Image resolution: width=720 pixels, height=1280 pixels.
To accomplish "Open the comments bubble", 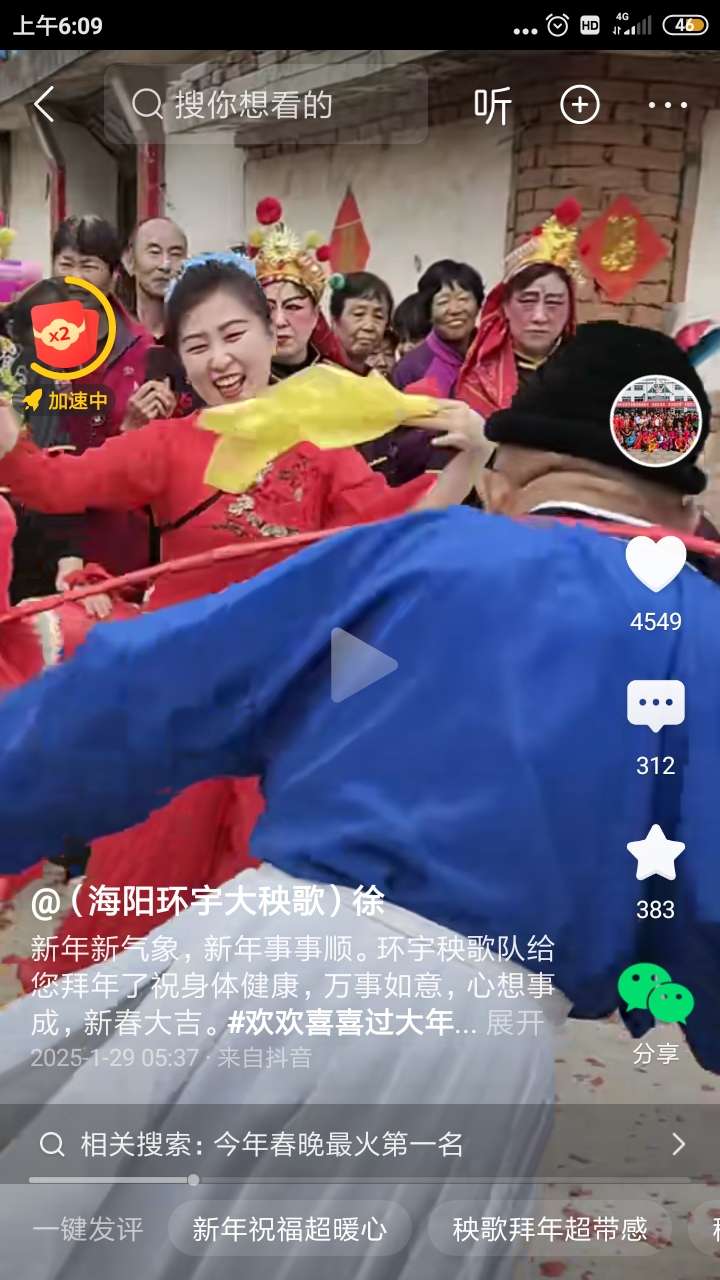I will click(656, 708).
